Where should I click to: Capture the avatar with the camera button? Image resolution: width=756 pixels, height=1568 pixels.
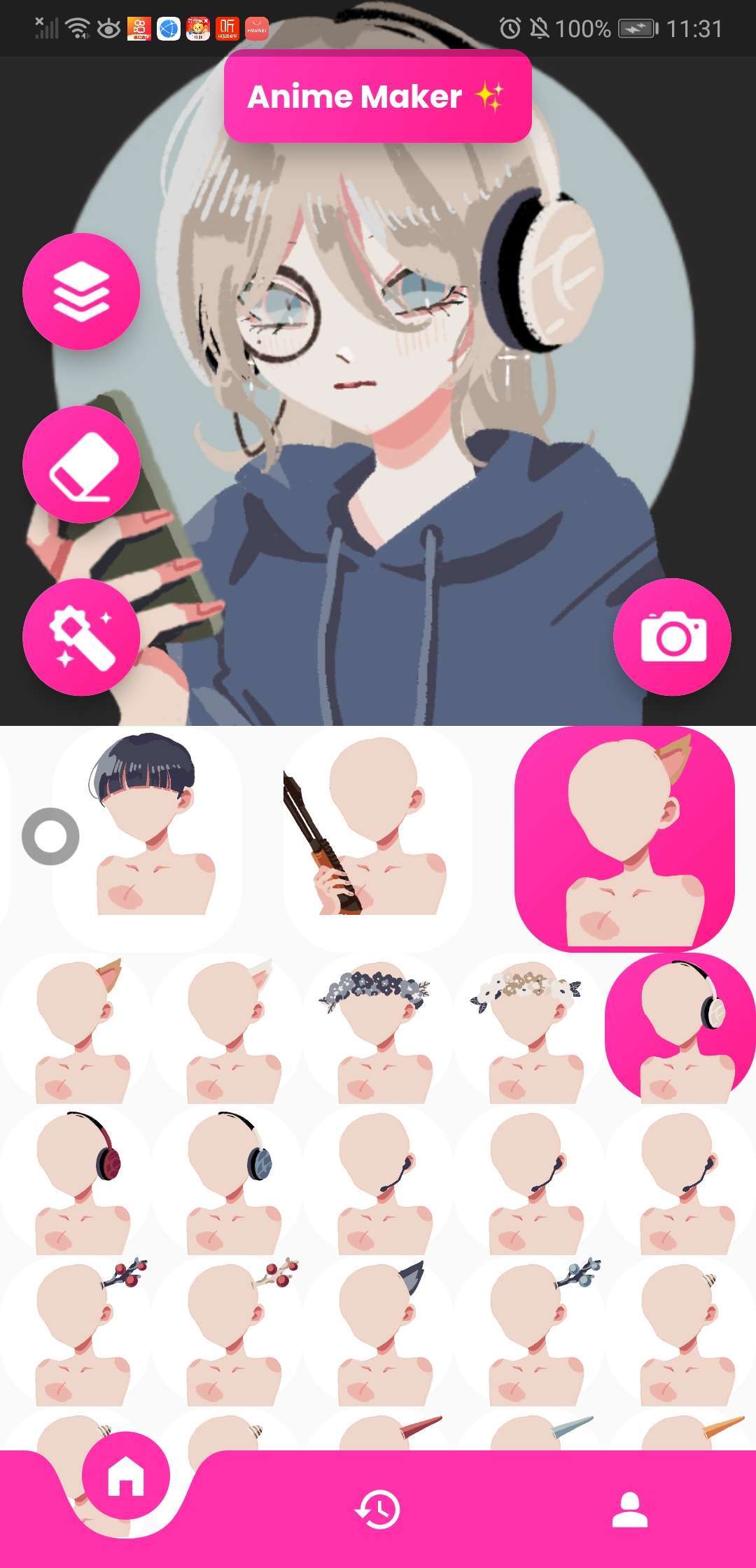pyautogui.click(x=673, y=637)
